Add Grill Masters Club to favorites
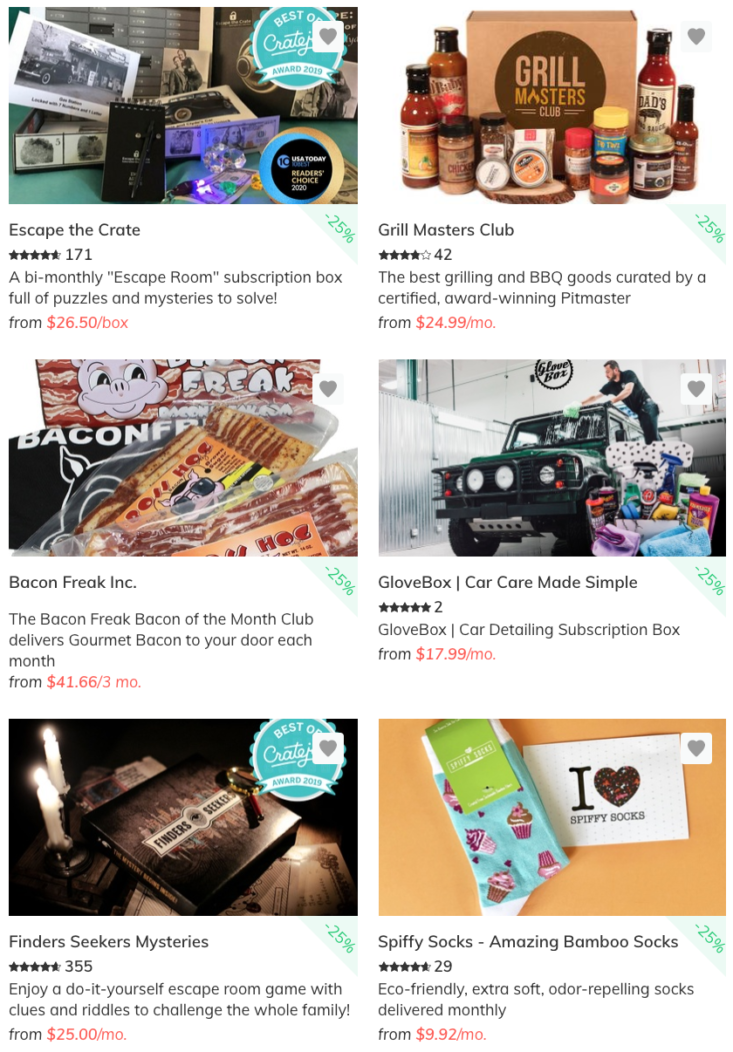This screenshot has height=1052, width=733. coord(696,37)
